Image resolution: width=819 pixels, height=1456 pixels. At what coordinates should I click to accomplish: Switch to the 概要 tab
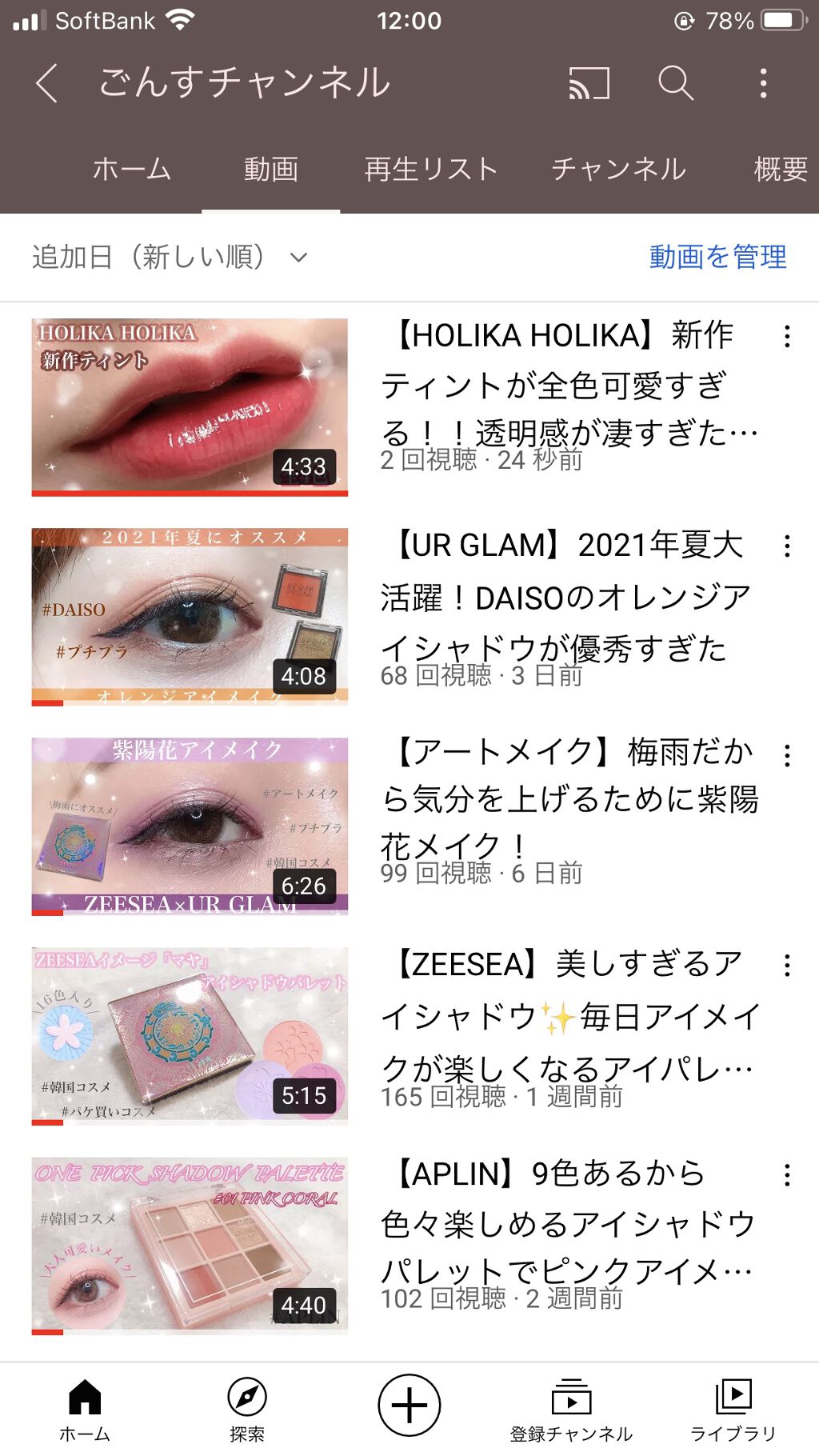[x=780, y=170]
